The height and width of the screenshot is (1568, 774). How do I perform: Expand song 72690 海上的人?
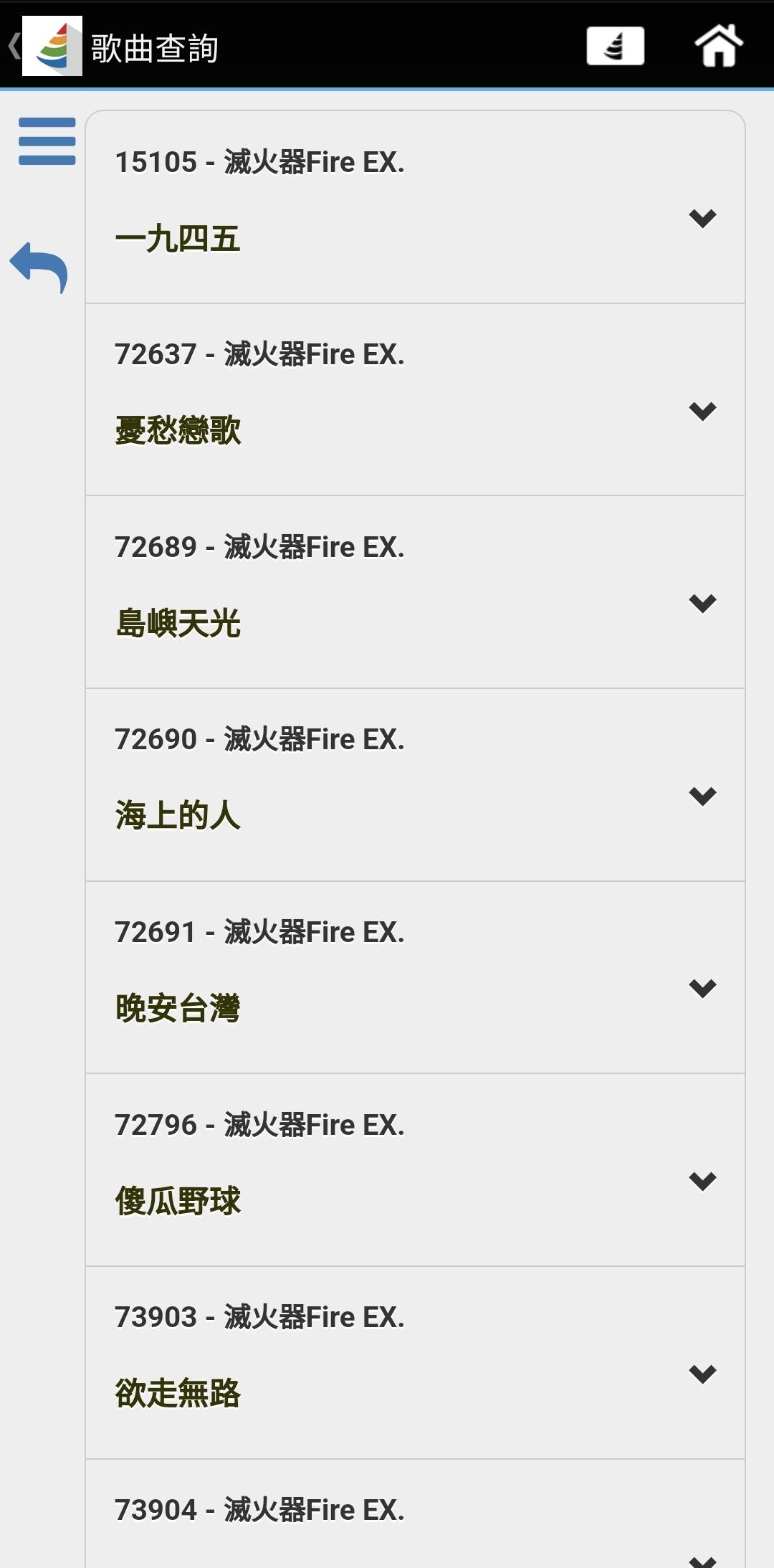(x=702, y=796)
